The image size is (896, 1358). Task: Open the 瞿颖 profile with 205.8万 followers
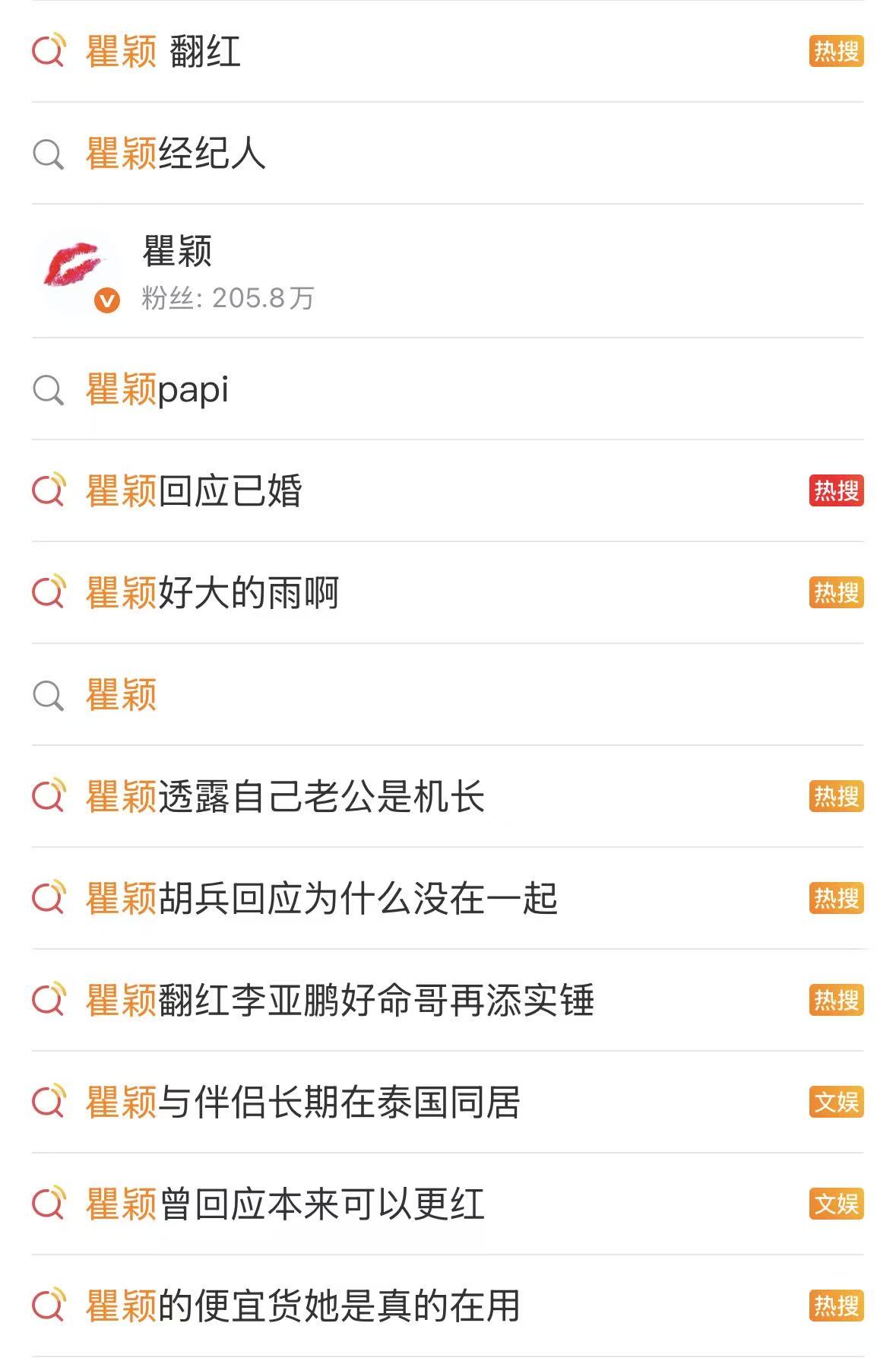pyautogui.click(x=177, y=271)
